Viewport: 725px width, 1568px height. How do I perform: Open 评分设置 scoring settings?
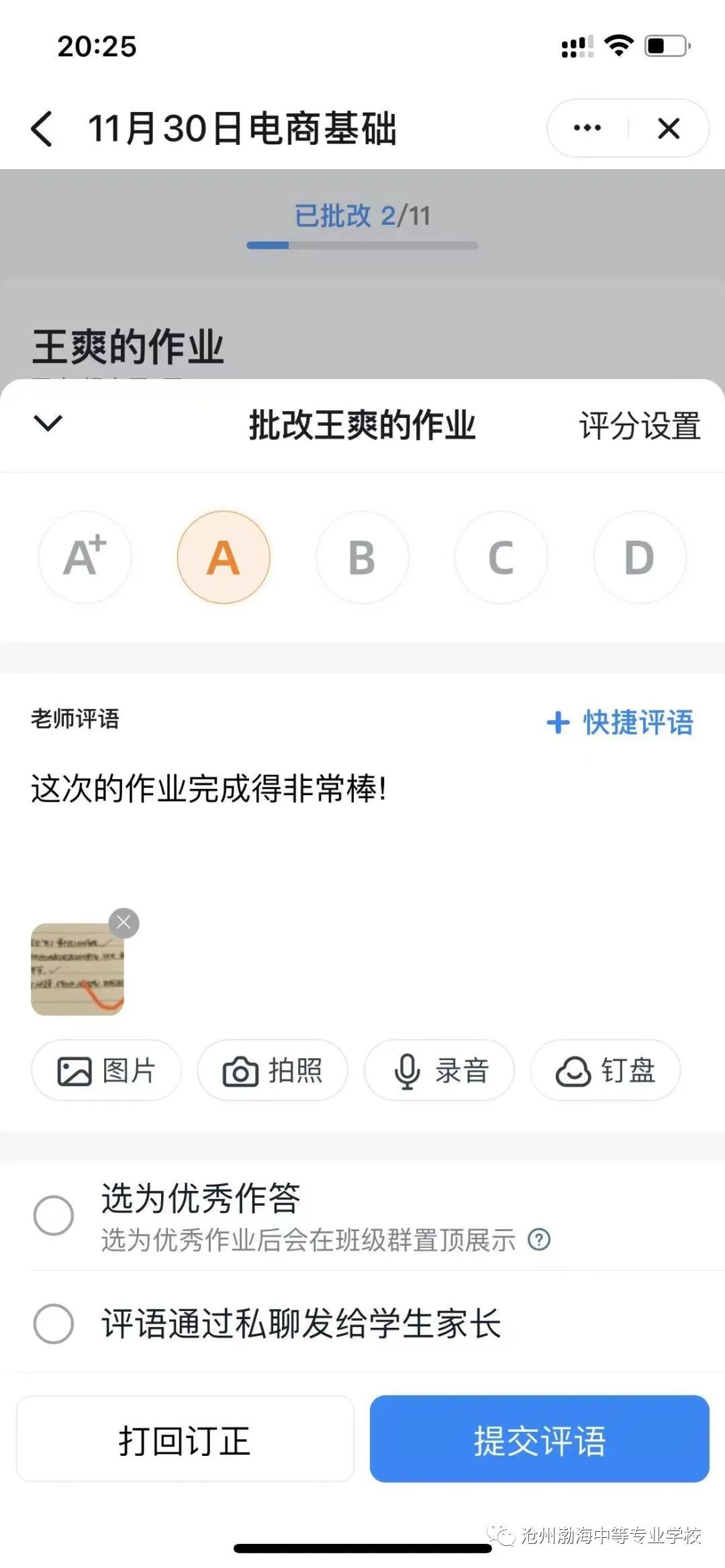[640, 425]
